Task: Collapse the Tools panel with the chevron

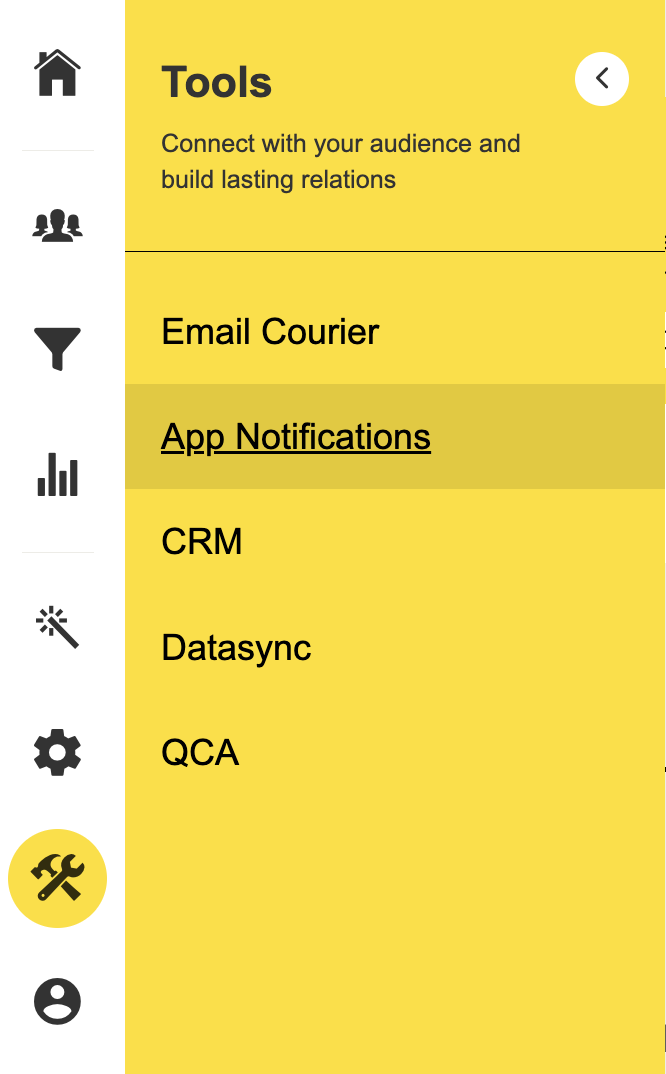Action: point(602,78)
